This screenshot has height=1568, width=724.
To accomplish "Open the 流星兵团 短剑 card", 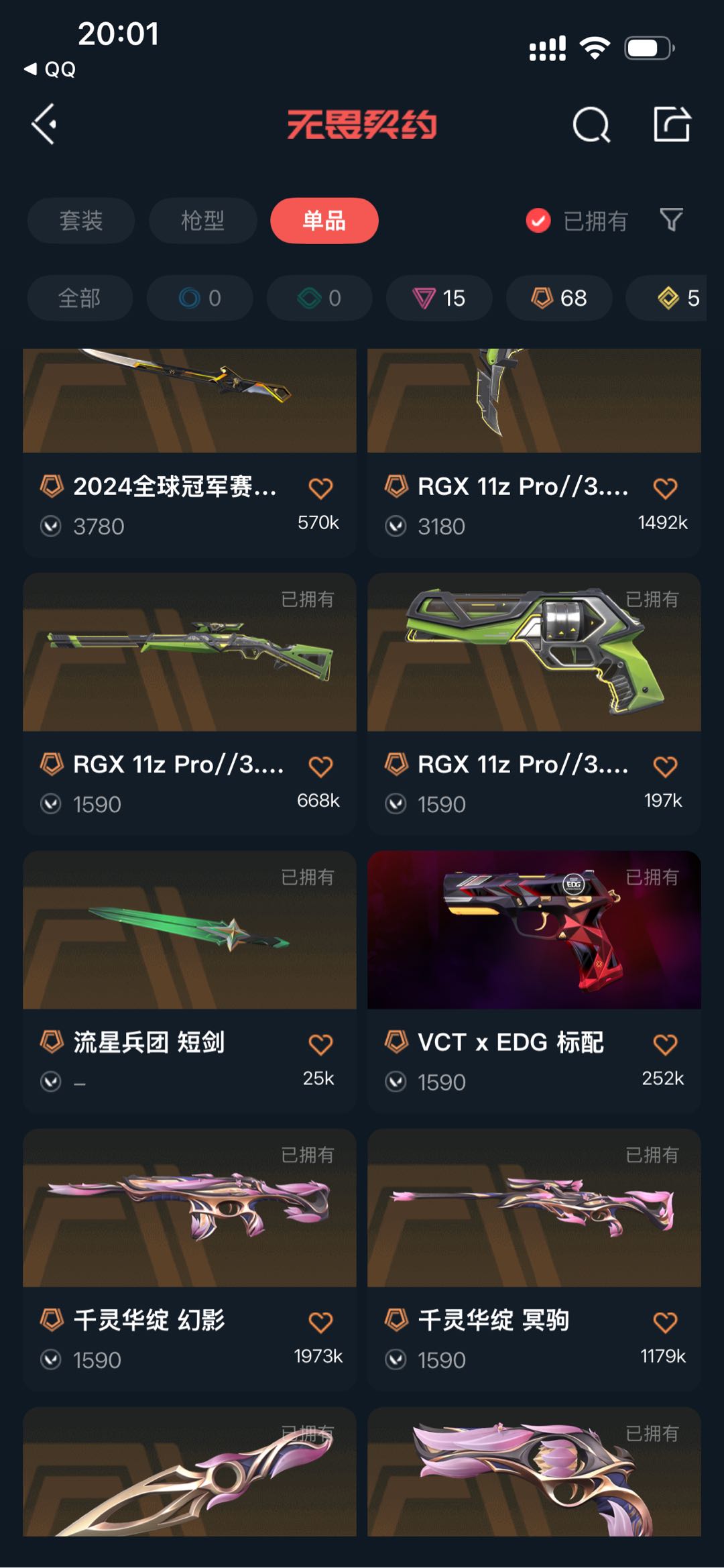I will 190,983.
